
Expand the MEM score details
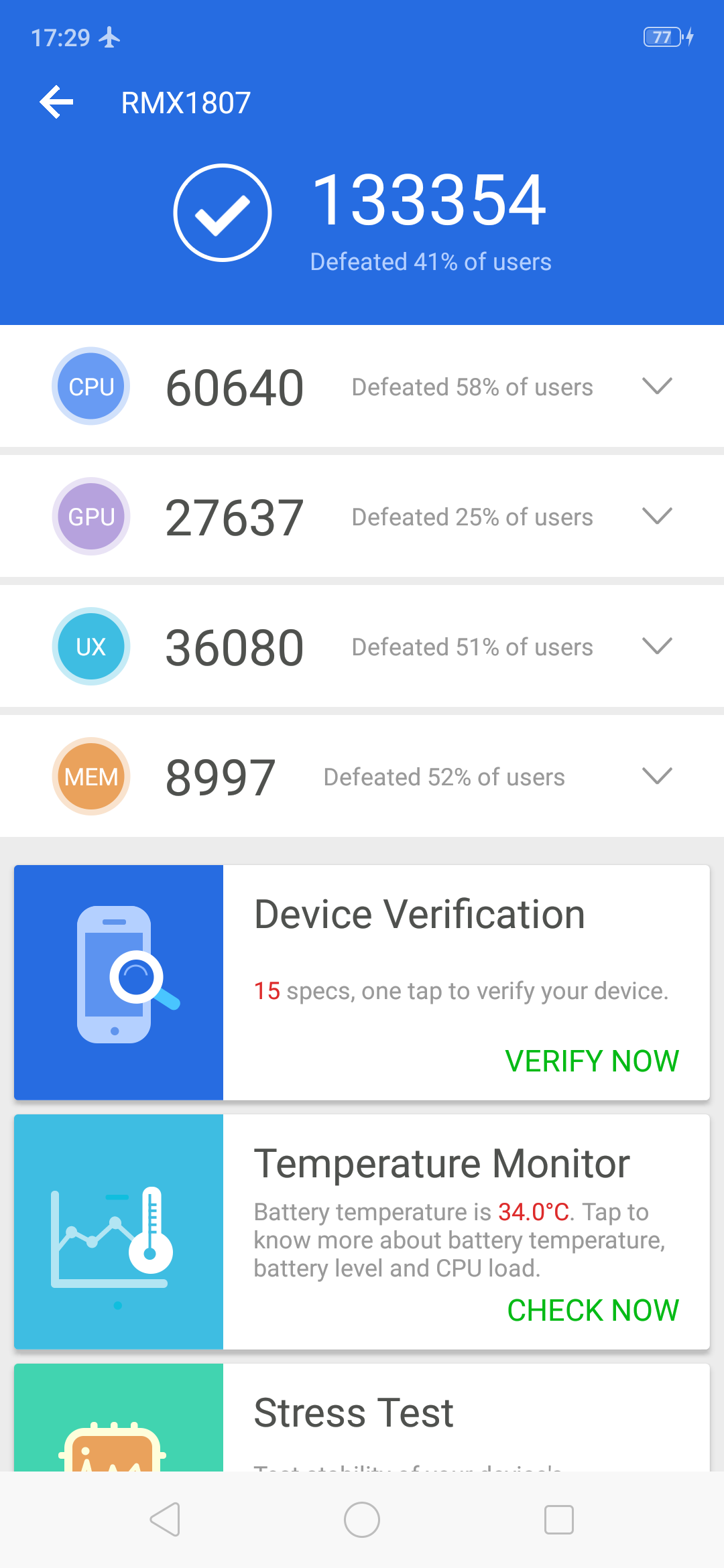coord(656,776)
